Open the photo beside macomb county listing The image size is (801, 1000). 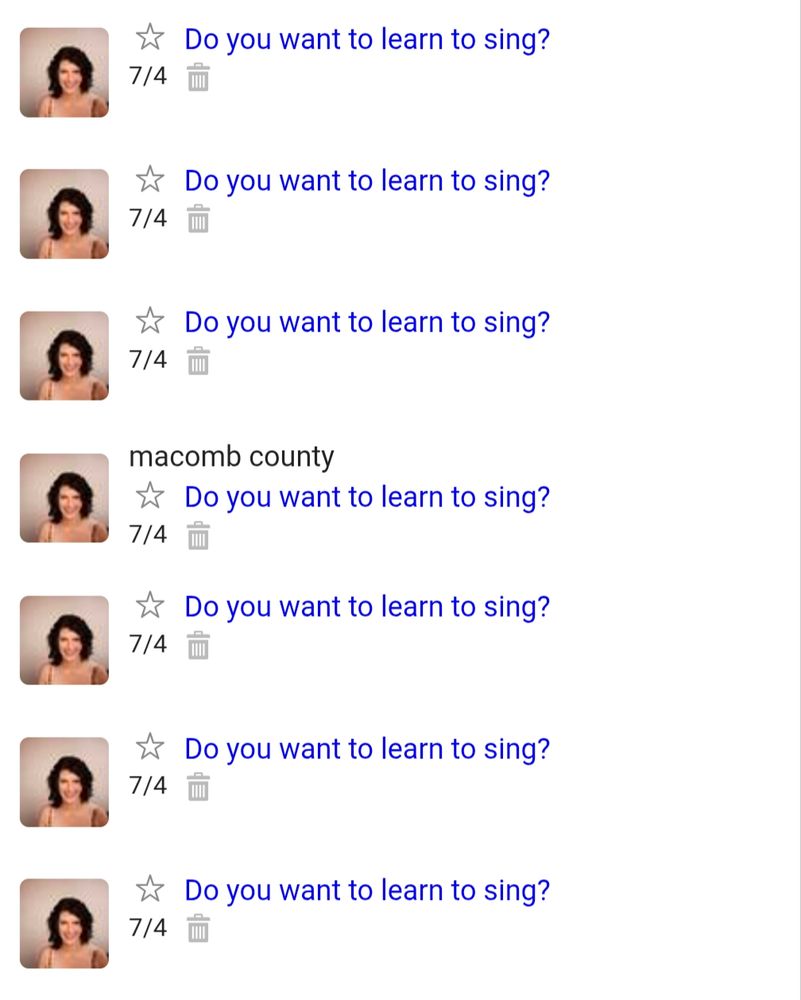(64, 498)
